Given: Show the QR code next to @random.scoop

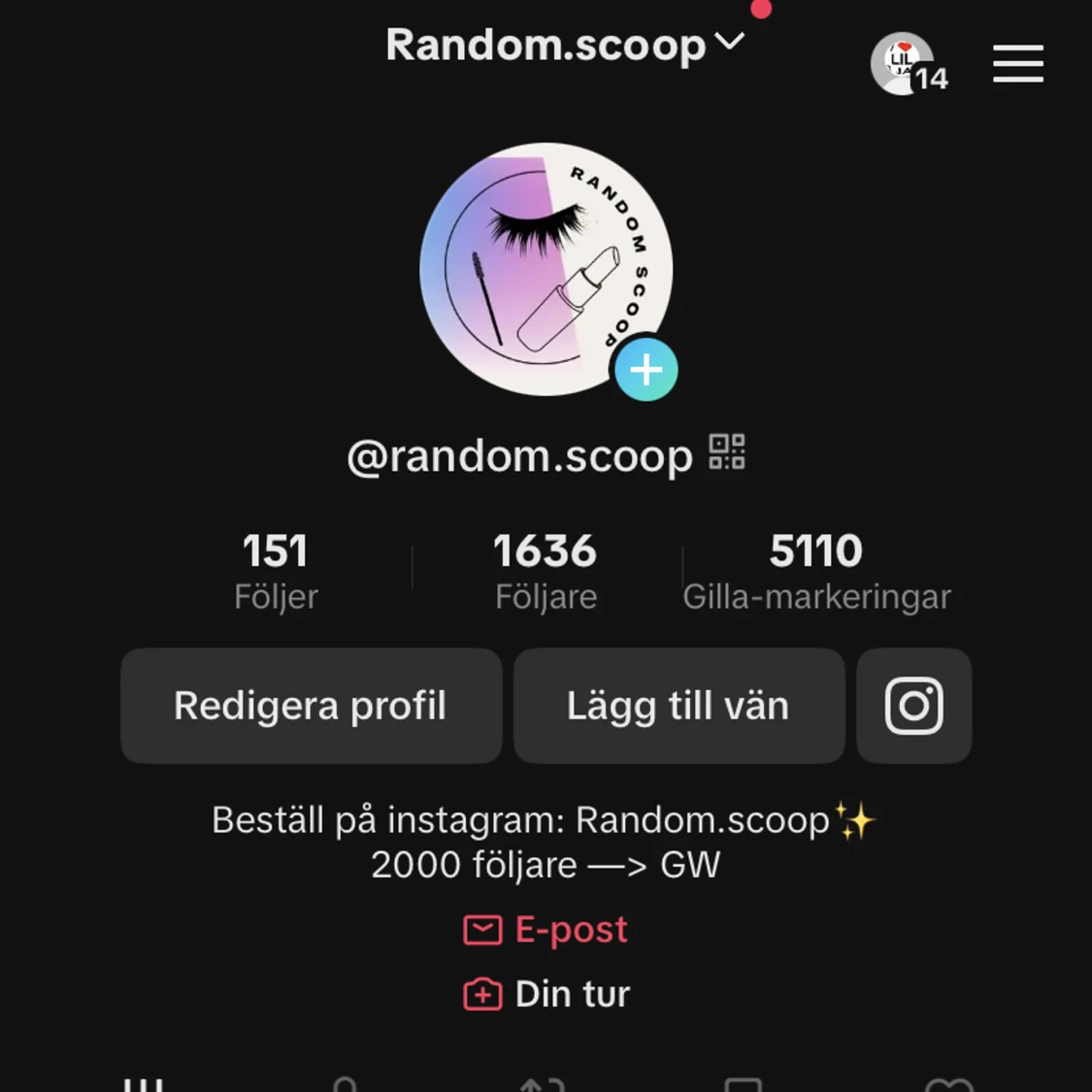Looking at the screenshot, I should click(727, 452).
